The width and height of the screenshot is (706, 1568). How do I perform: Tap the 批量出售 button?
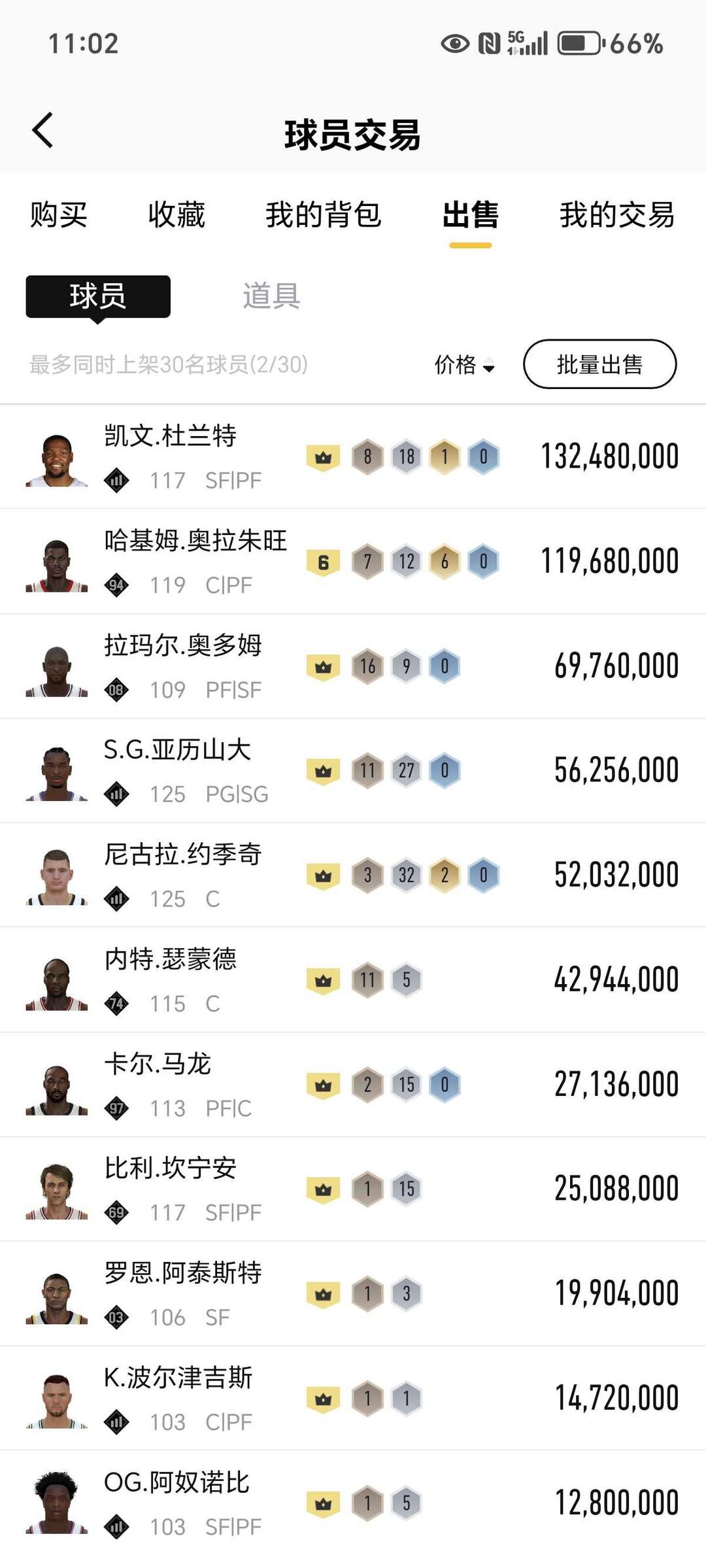599,364
